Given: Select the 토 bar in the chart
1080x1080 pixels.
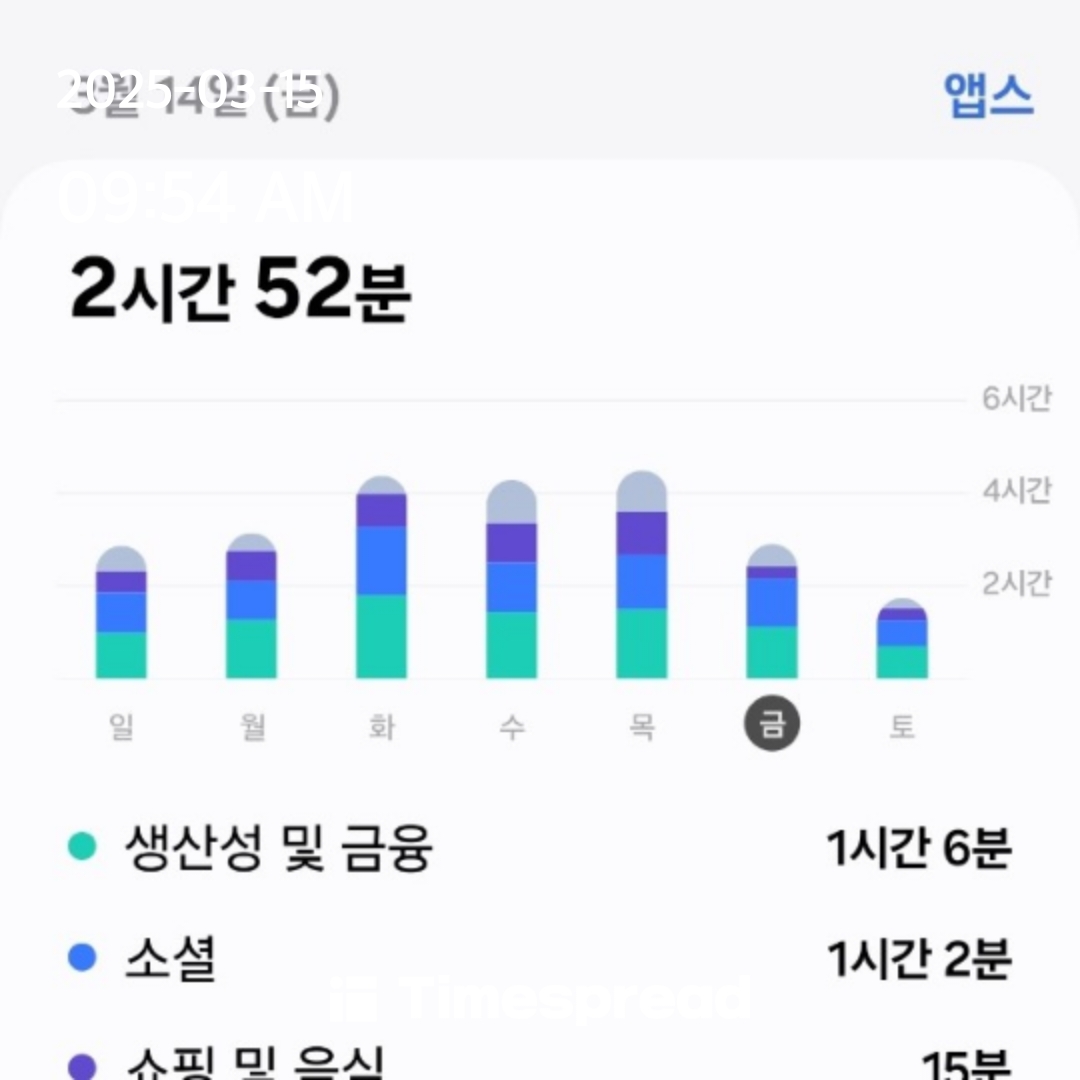Looking at the screenshot, I should (x=902, y=640).
